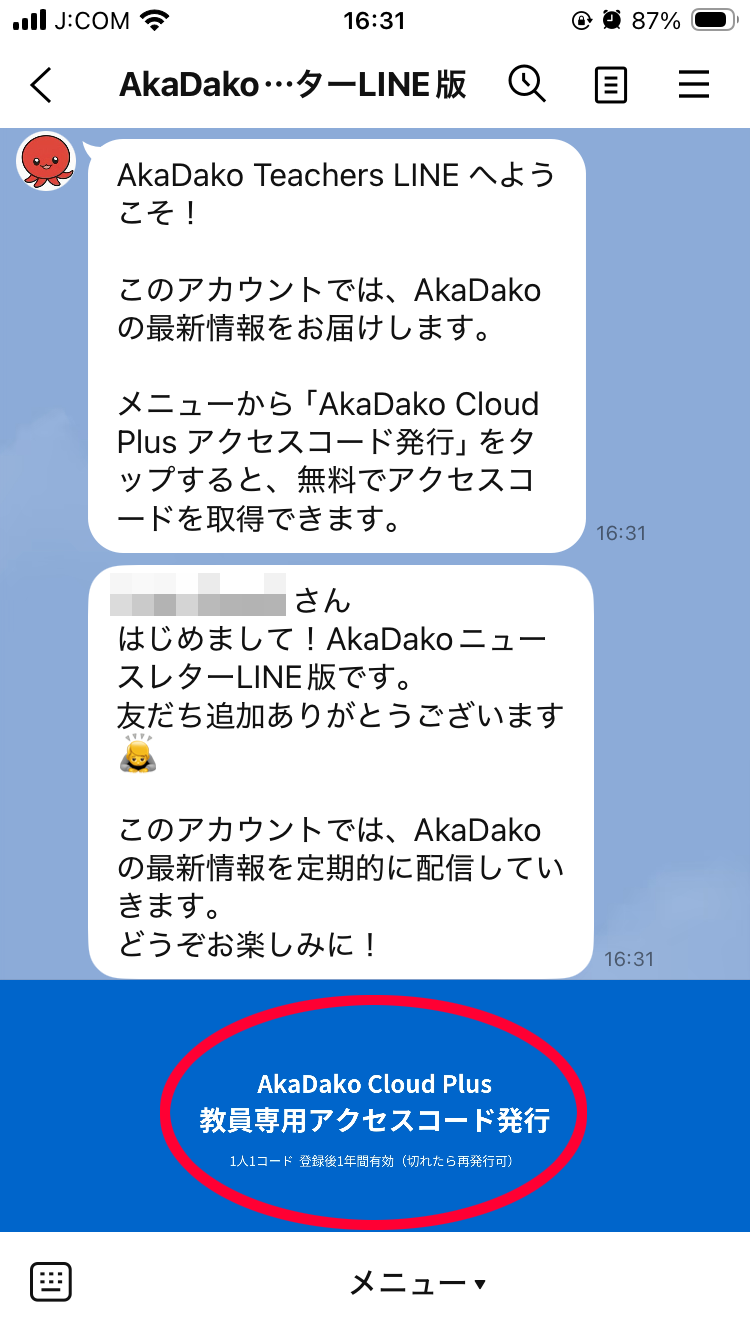Switch to keyboard input with keyboard icon

click(52, 1280)
